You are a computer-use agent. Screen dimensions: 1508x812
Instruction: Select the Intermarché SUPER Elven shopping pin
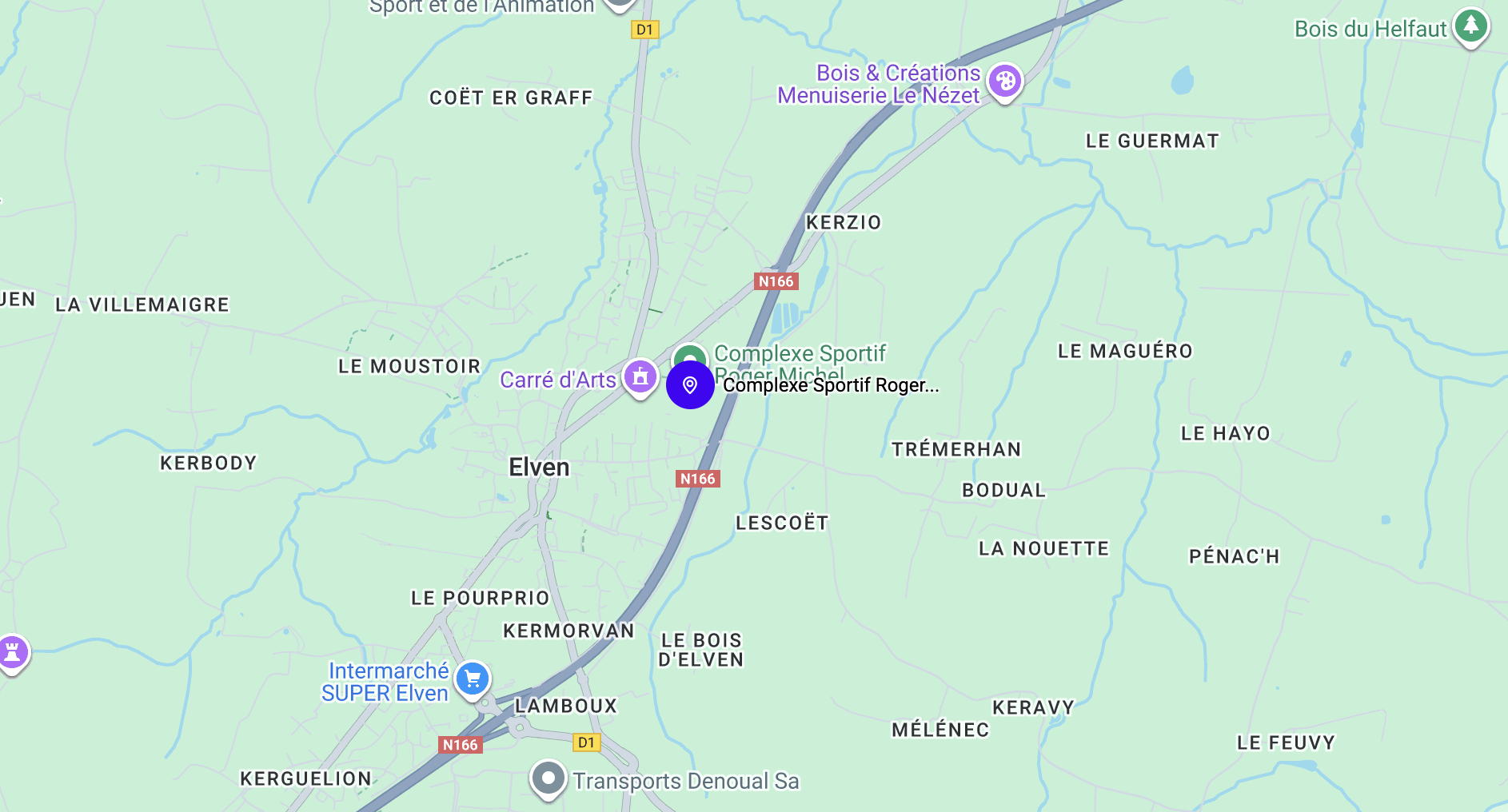click(x=473, y=679)
